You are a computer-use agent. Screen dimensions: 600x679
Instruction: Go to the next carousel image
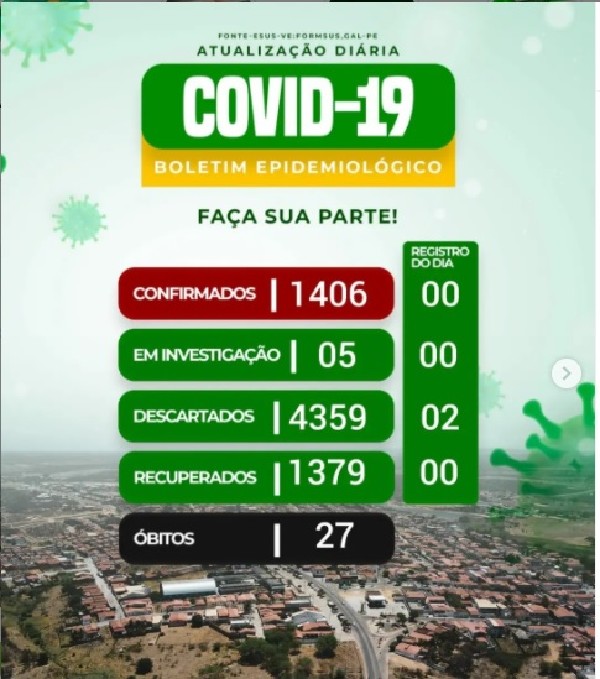(x=566, y=373)
